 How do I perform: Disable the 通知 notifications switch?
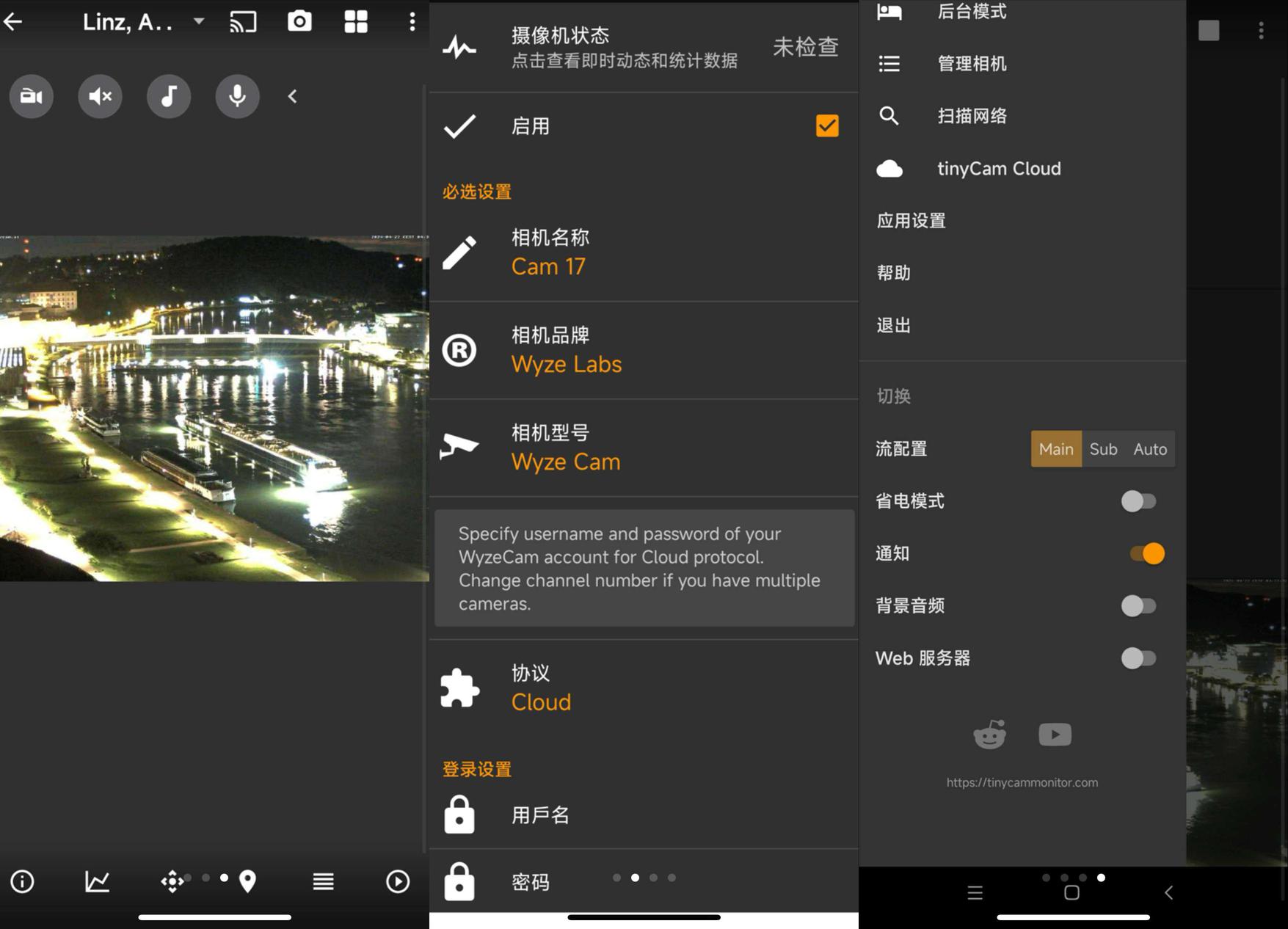coord(1147,553)
